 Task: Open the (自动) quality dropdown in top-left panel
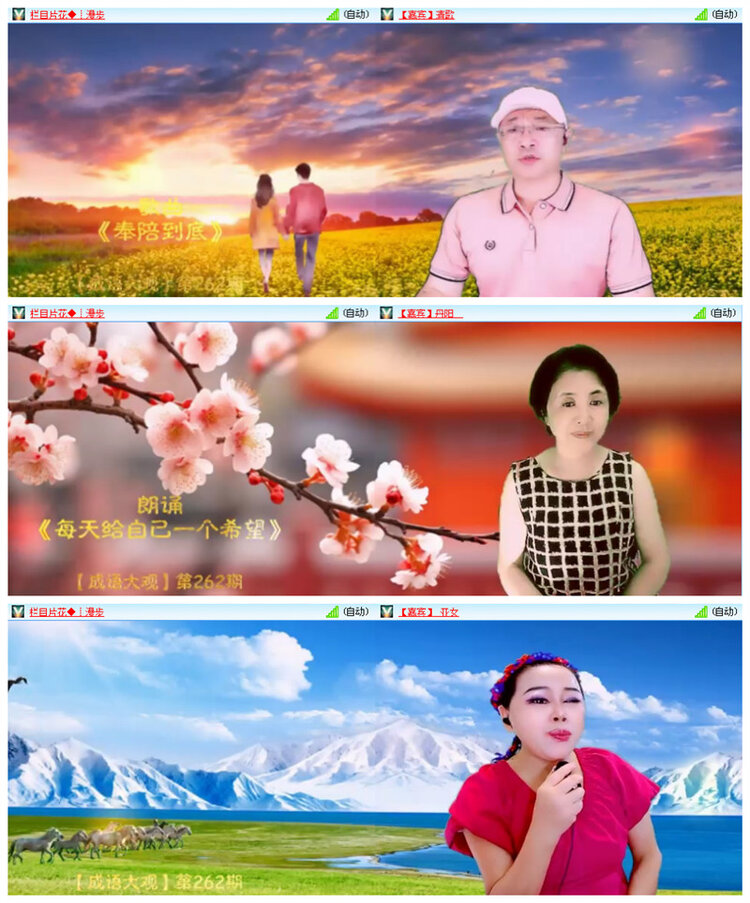tap(356, 12)
